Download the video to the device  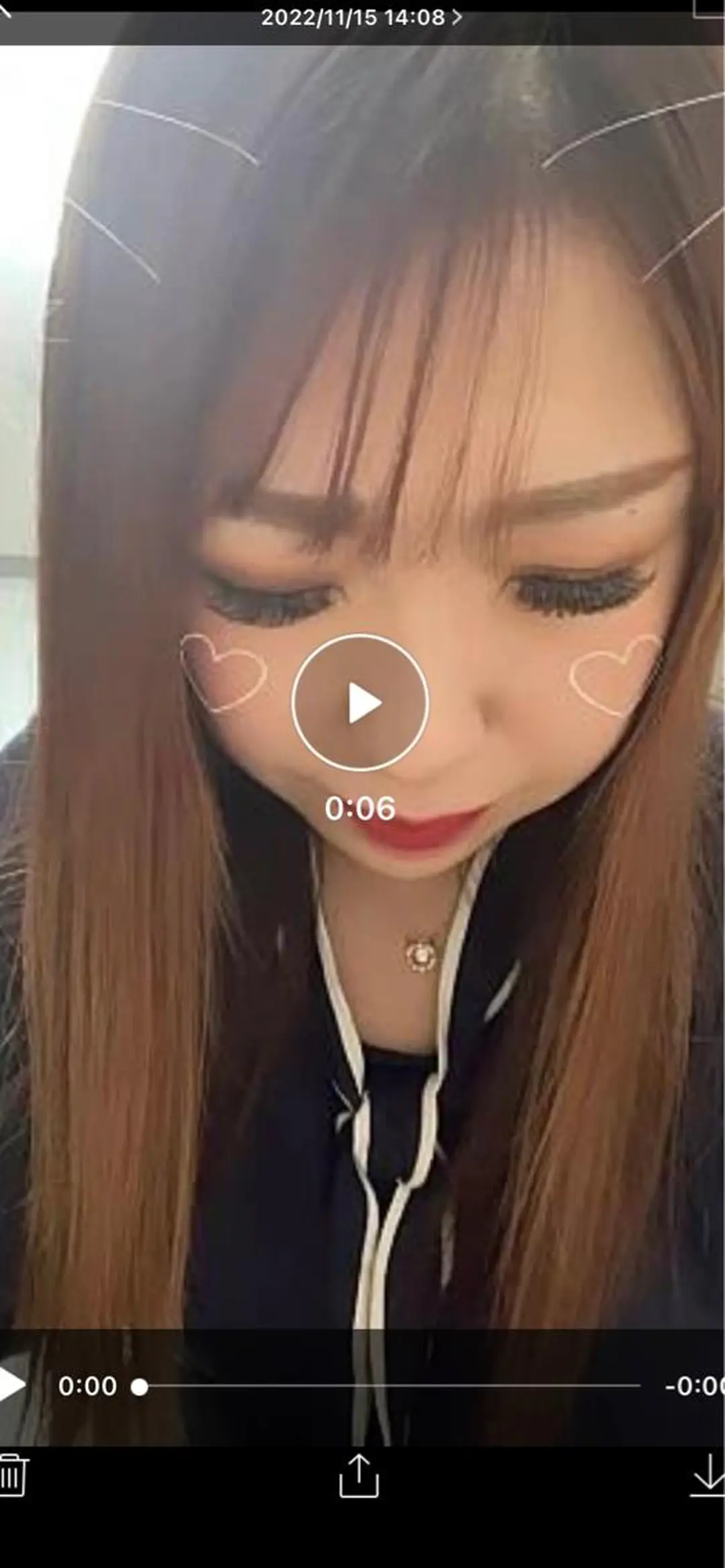point(708,1475)
